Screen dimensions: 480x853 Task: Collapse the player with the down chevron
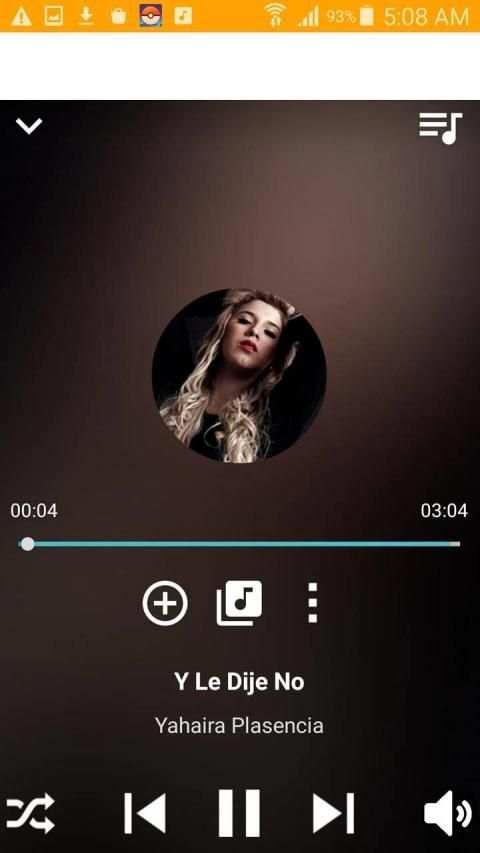[29, 126]
